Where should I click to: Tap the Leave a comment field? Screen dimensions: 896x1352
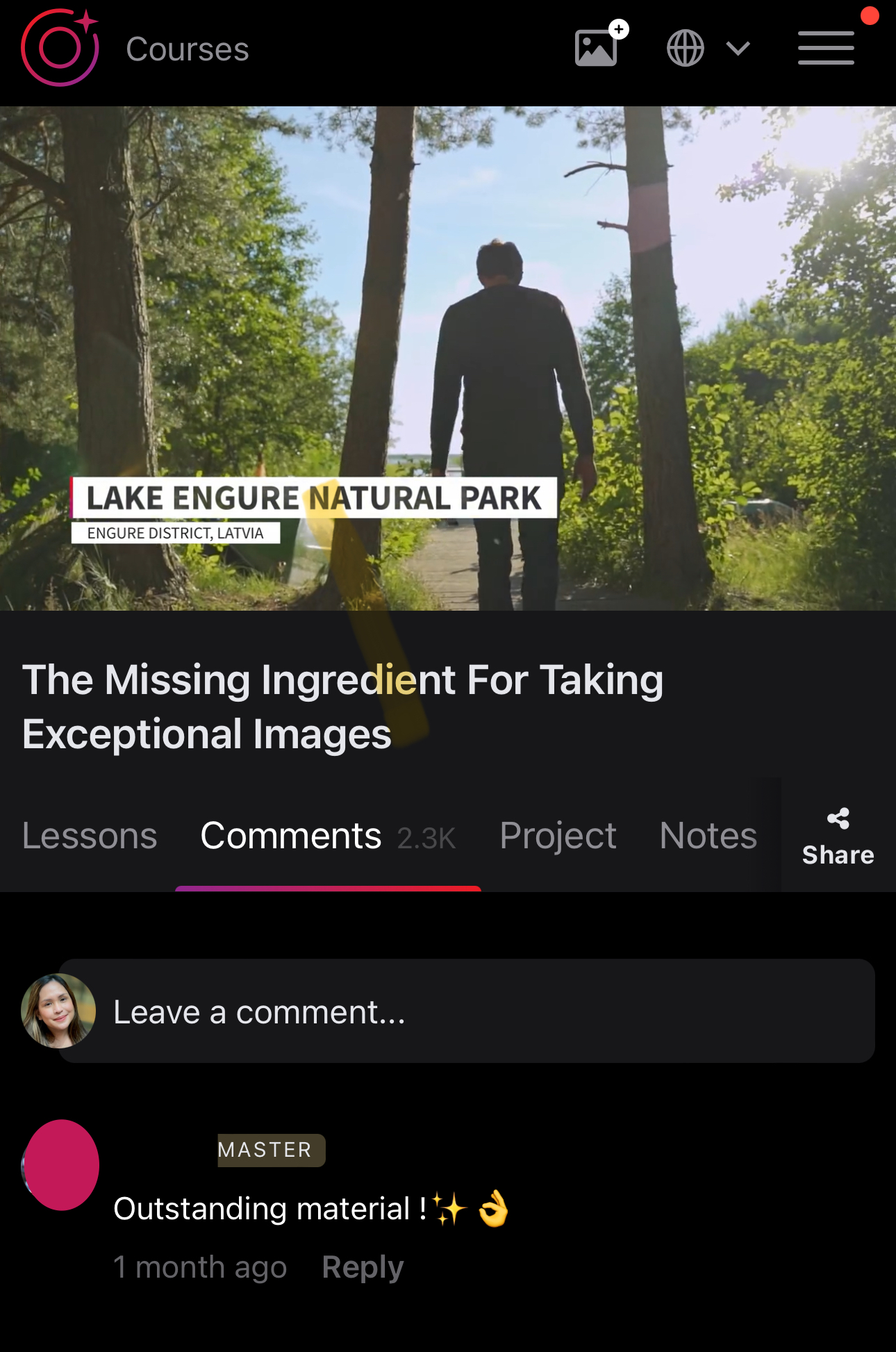click(x=465, y=1012)
